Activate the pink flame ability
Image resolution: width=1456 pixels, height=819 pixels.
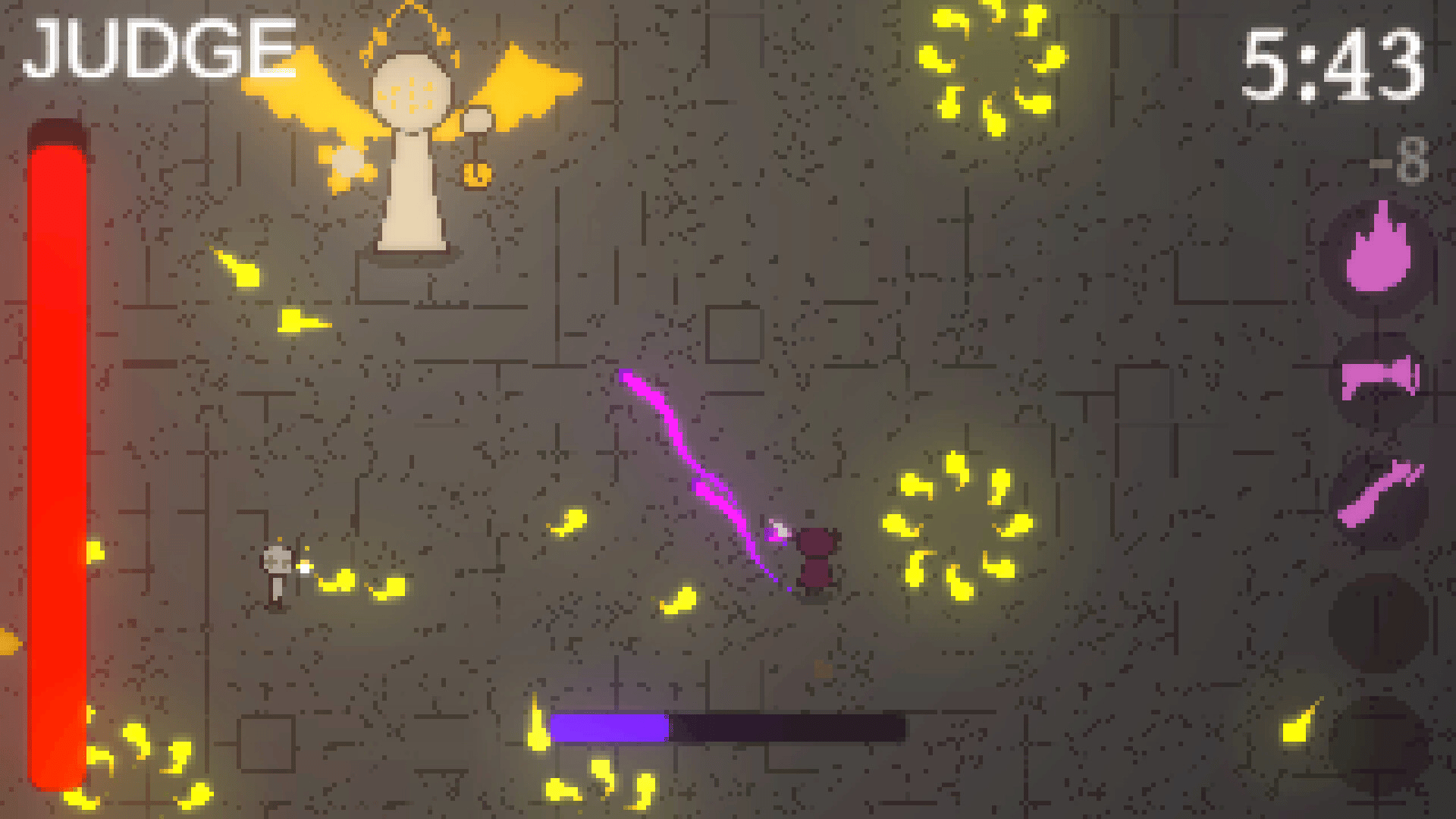[1378, 254]
